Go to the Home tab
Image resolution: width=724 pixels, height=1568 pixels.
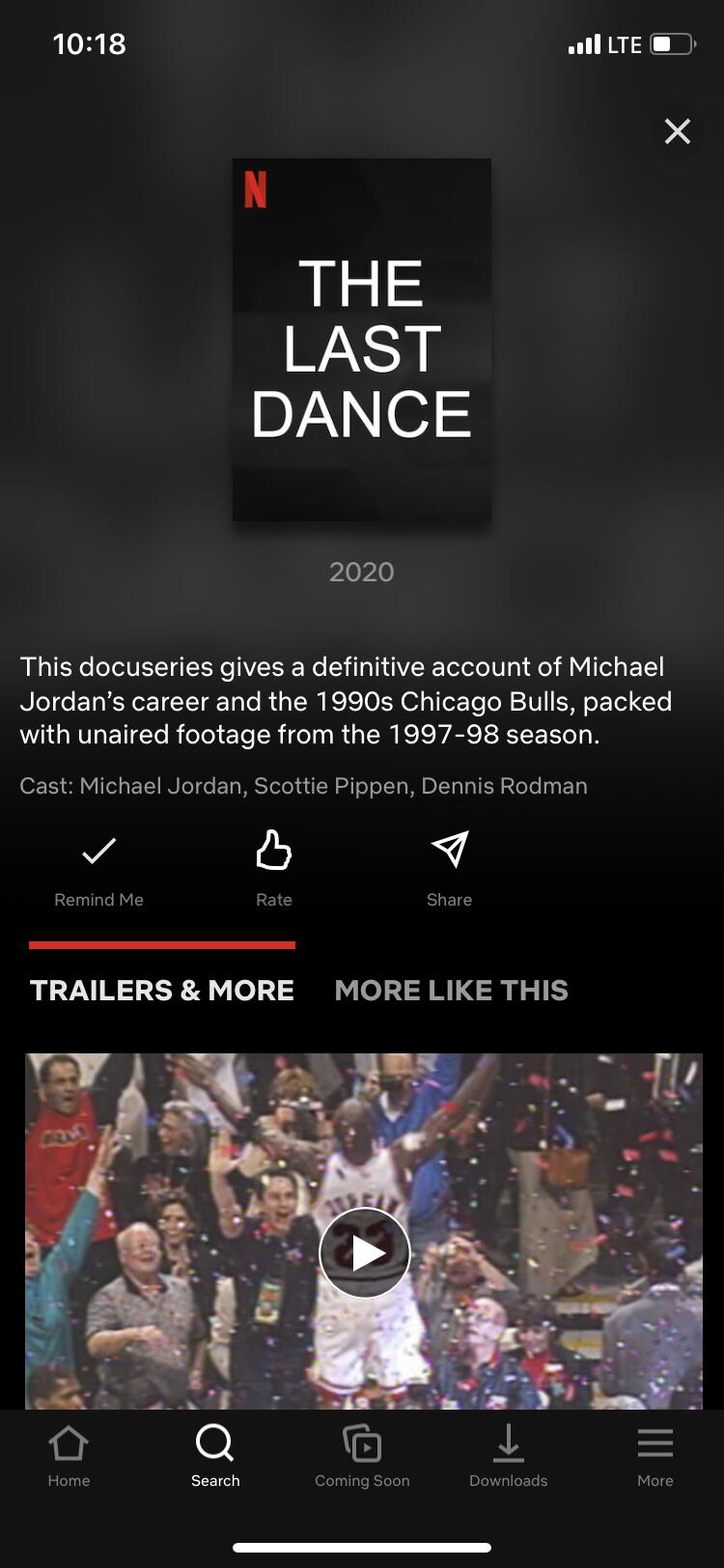[69, 1456]
